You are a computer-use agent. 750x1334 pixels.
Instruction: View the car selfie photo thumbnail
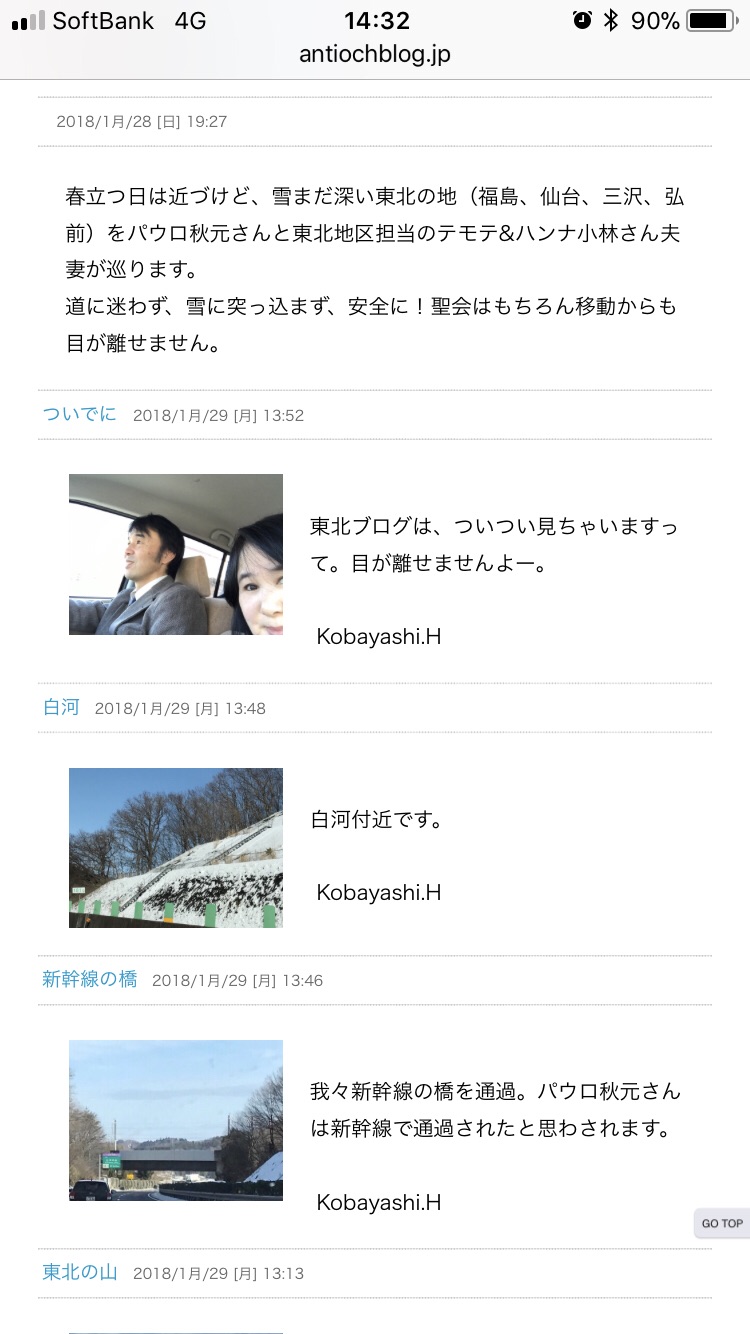(176, 554)
